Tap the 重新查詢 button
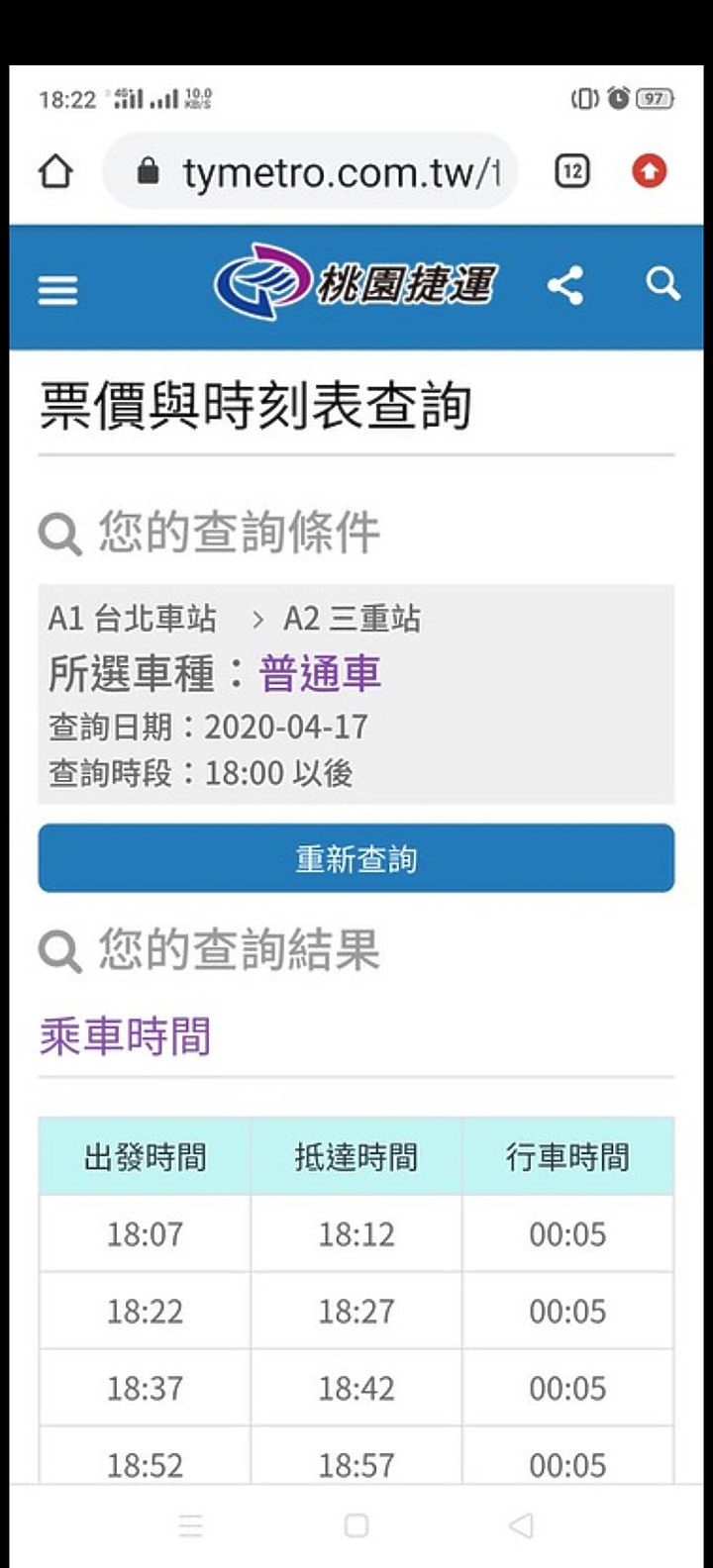 (x=356, y=858)
